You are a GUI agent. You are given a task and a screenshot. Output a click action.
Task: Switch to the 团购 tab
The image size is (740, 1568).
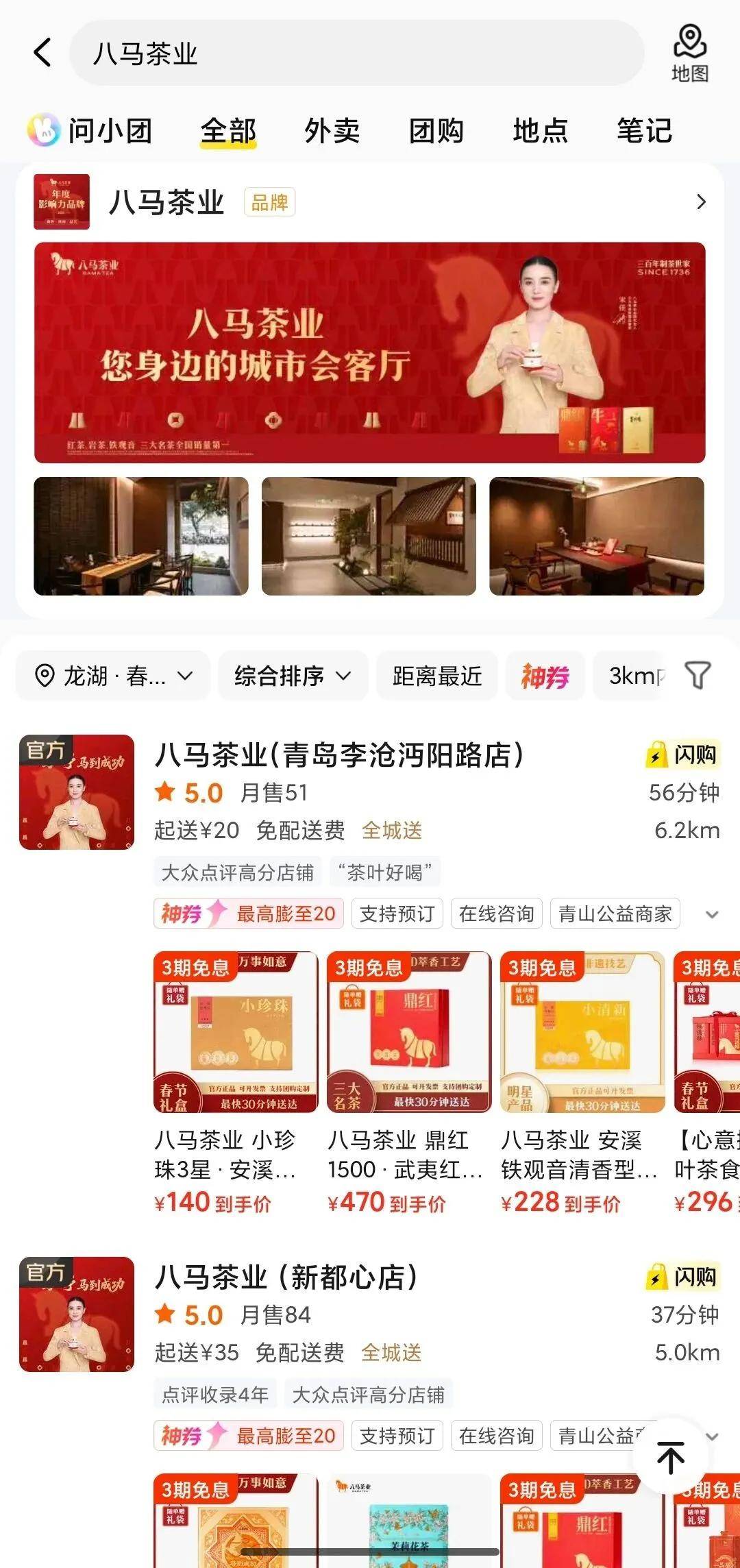436,130
